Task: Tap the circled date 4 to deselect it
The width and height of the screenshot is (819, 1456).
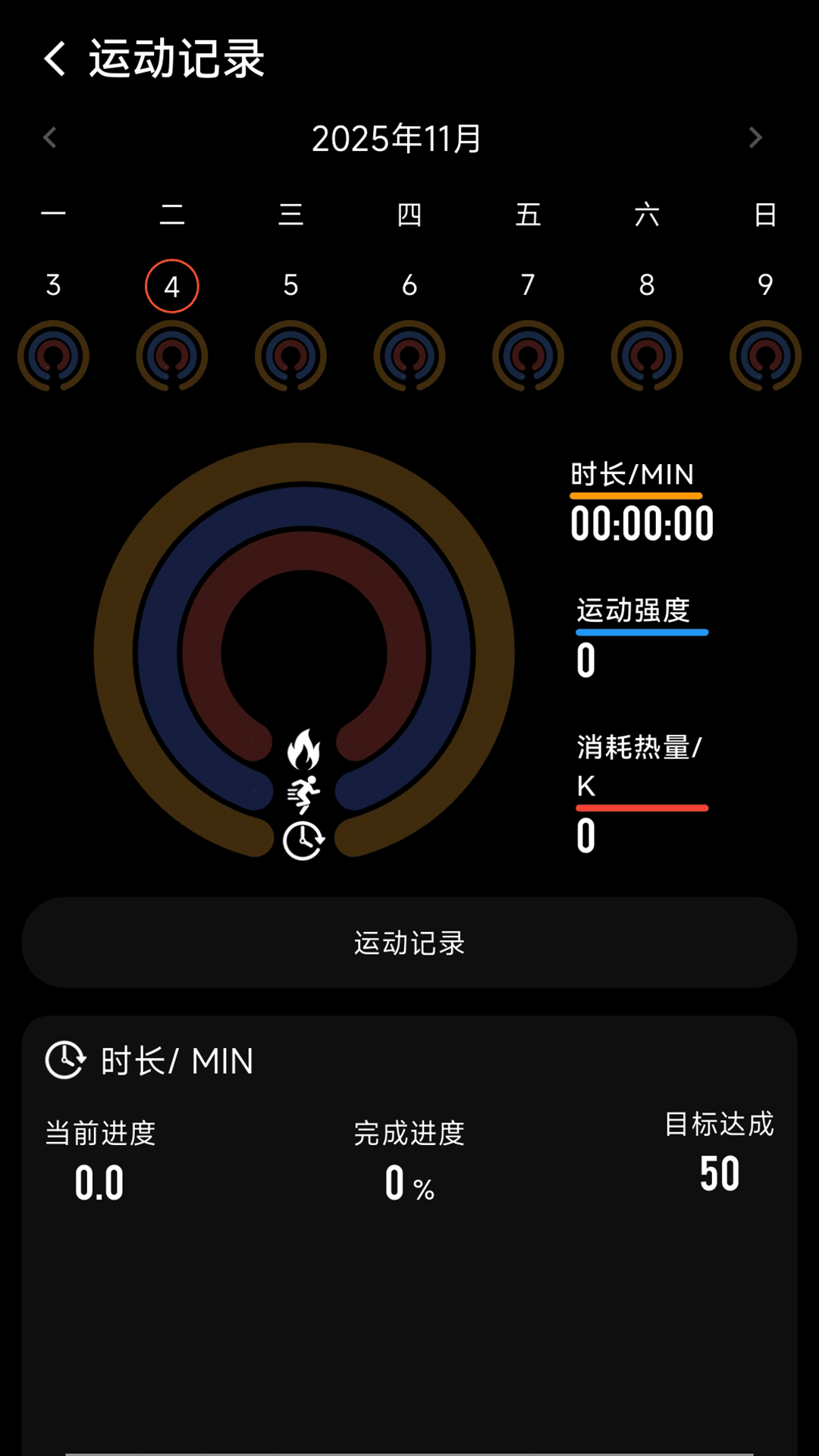Action: (172, 286)
